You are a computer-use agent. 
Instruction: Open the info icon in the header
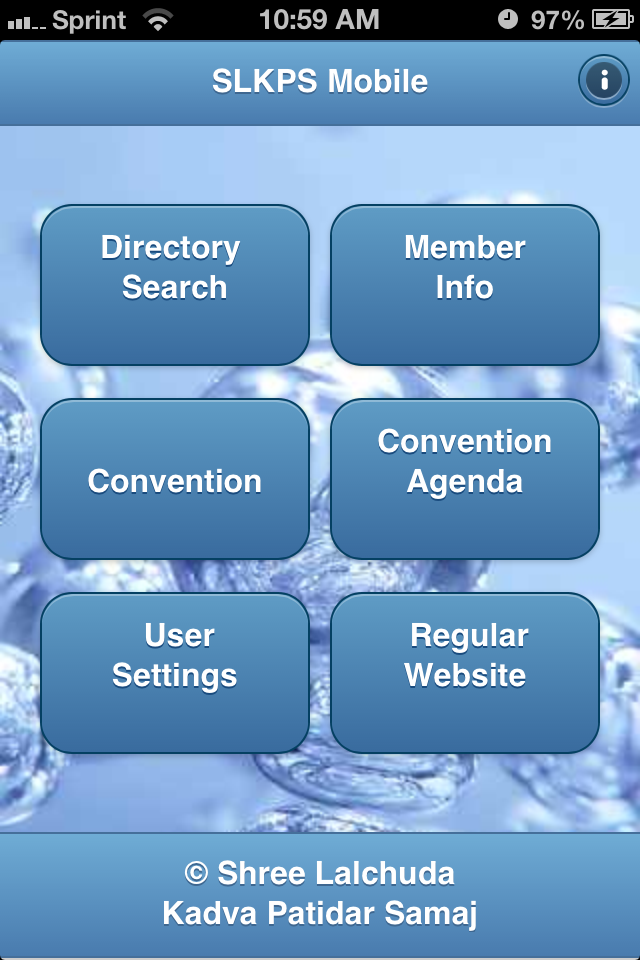604,81
